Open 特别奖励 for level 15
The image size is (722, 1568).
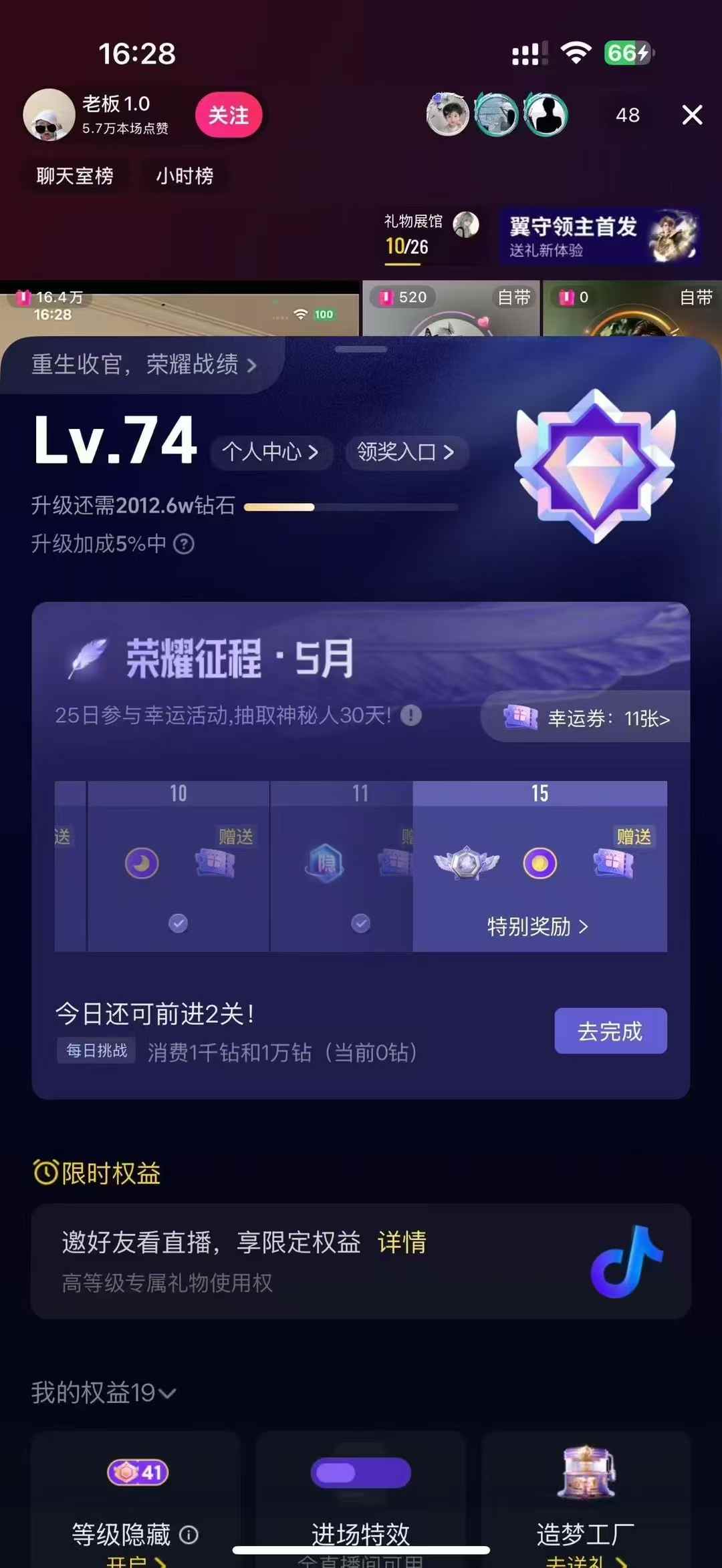[x=538, y=927]
